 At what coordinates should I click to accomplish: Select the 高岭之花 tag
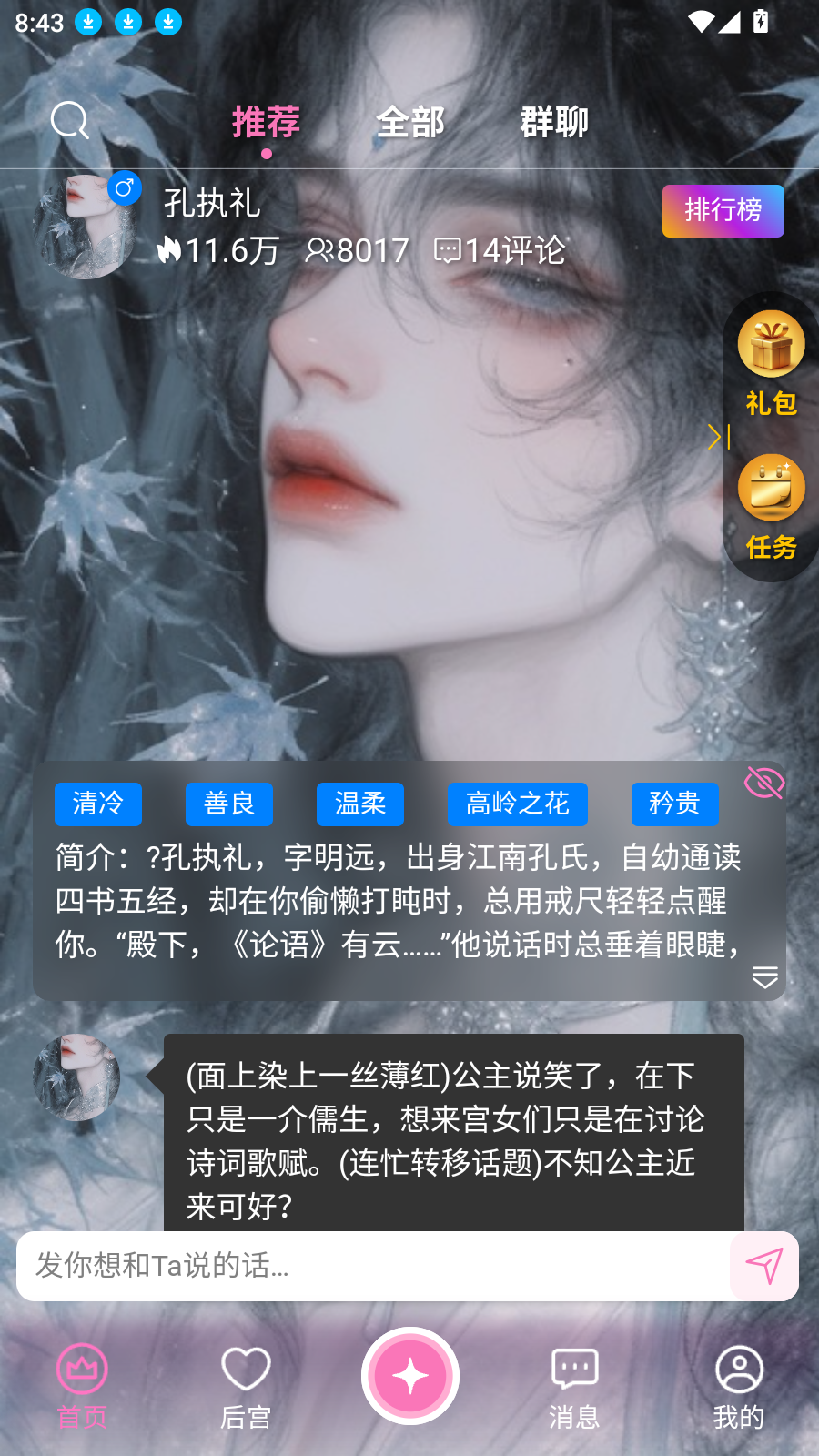tap(517, 804)
